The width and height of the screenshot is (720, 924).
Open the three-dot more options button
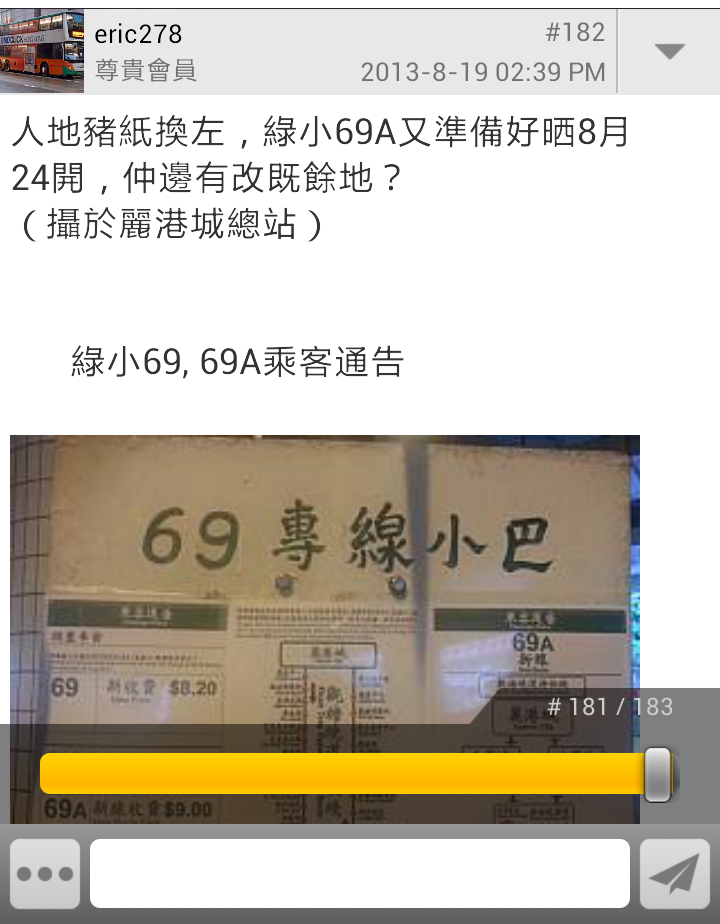pos(45,874)
